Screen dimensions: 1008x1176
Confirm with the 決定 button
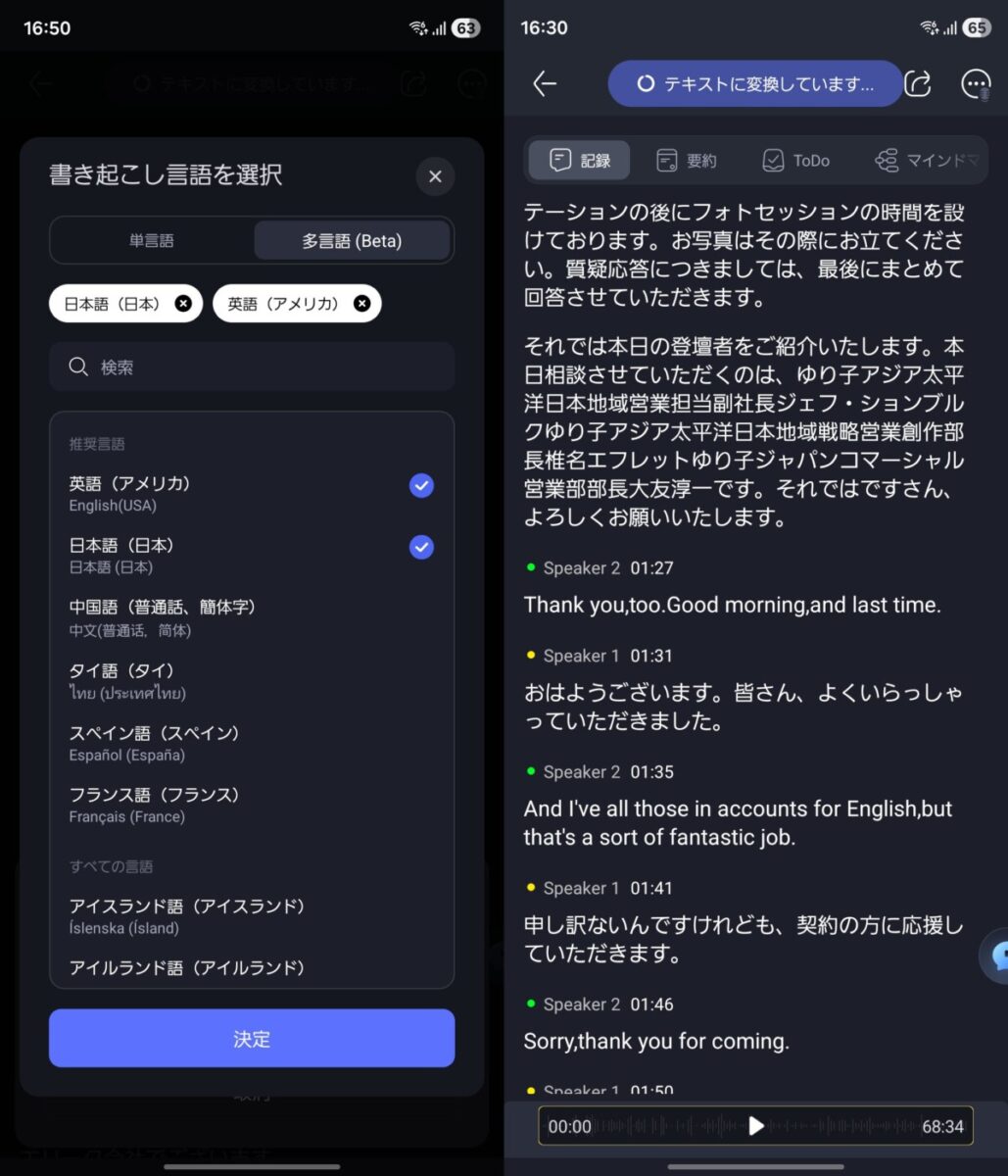coord(252,1039)
